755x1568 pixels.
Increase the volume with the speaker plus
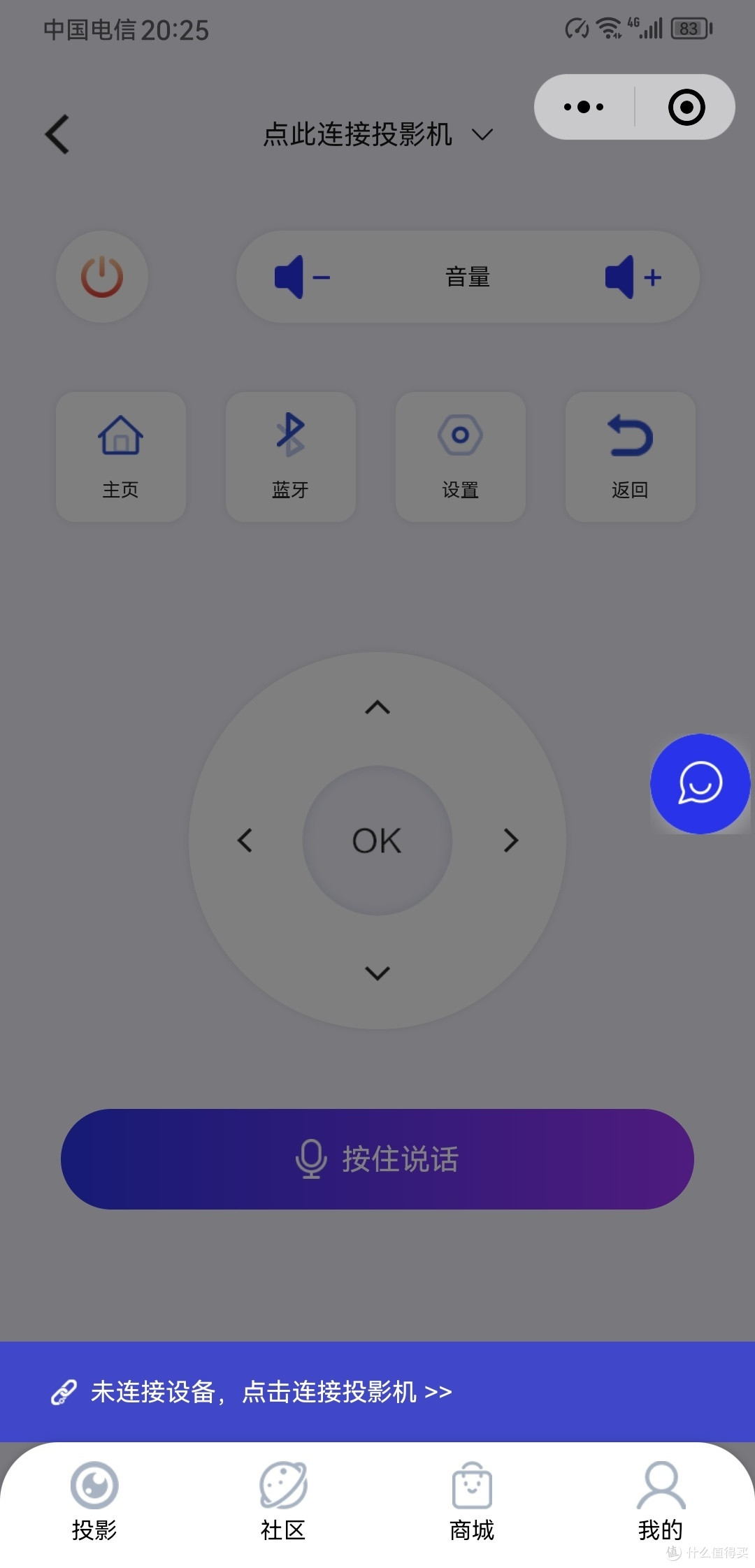pyautogui.click(x=633, y=277)
